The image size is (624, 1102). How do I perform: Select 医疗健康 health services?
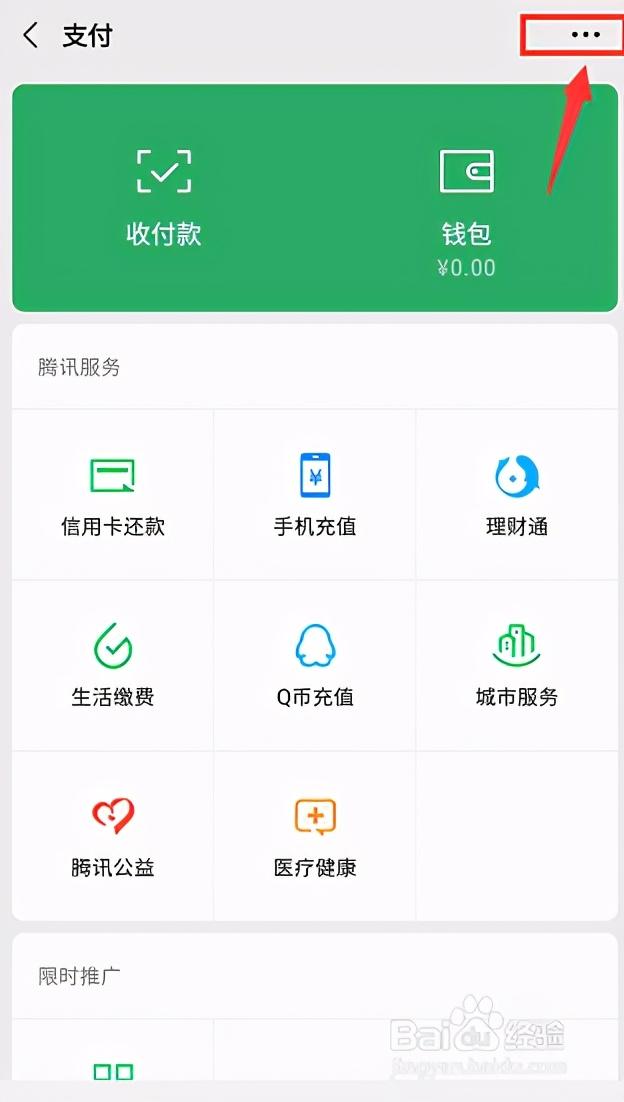point(315,836)
